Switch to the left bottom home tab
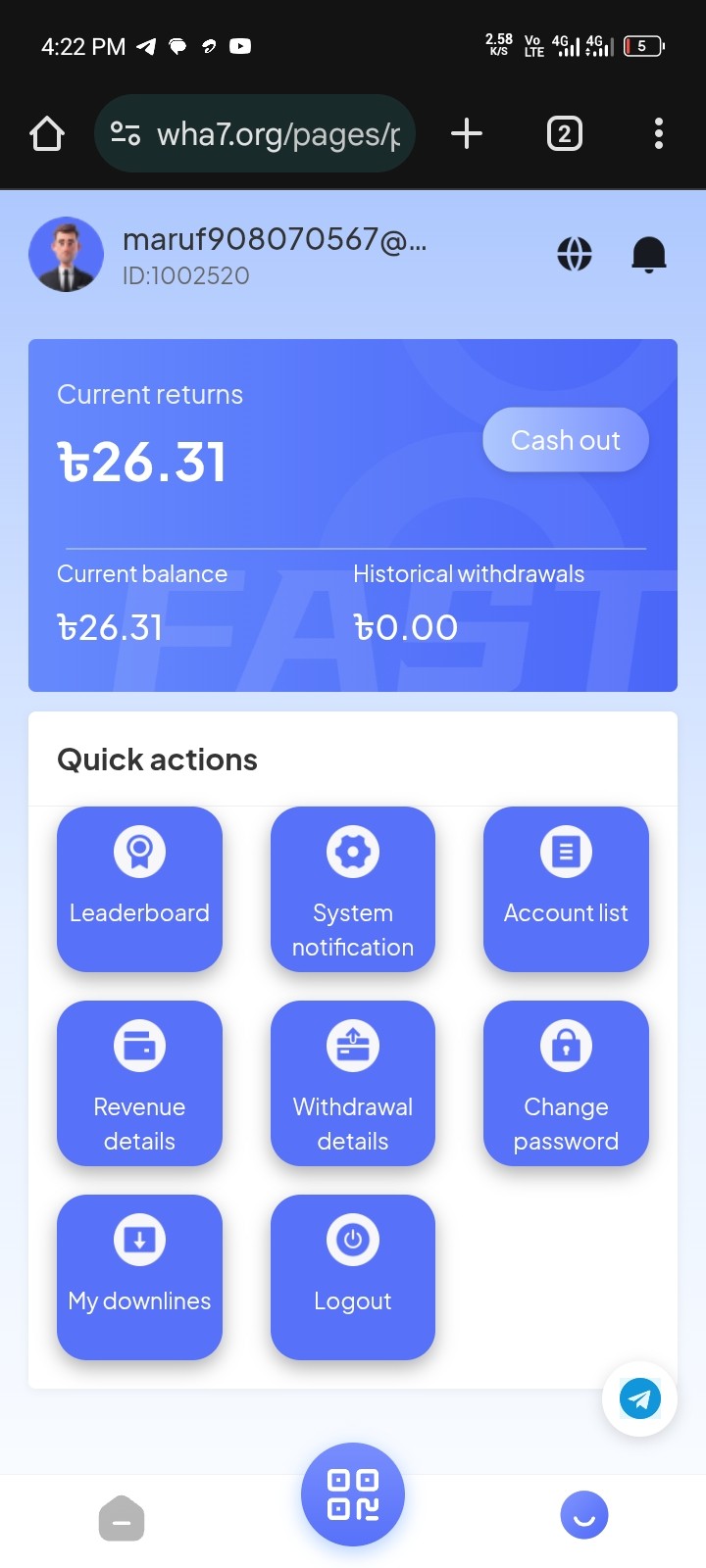The image size is (706, 1568). [x=122, y=1518]
